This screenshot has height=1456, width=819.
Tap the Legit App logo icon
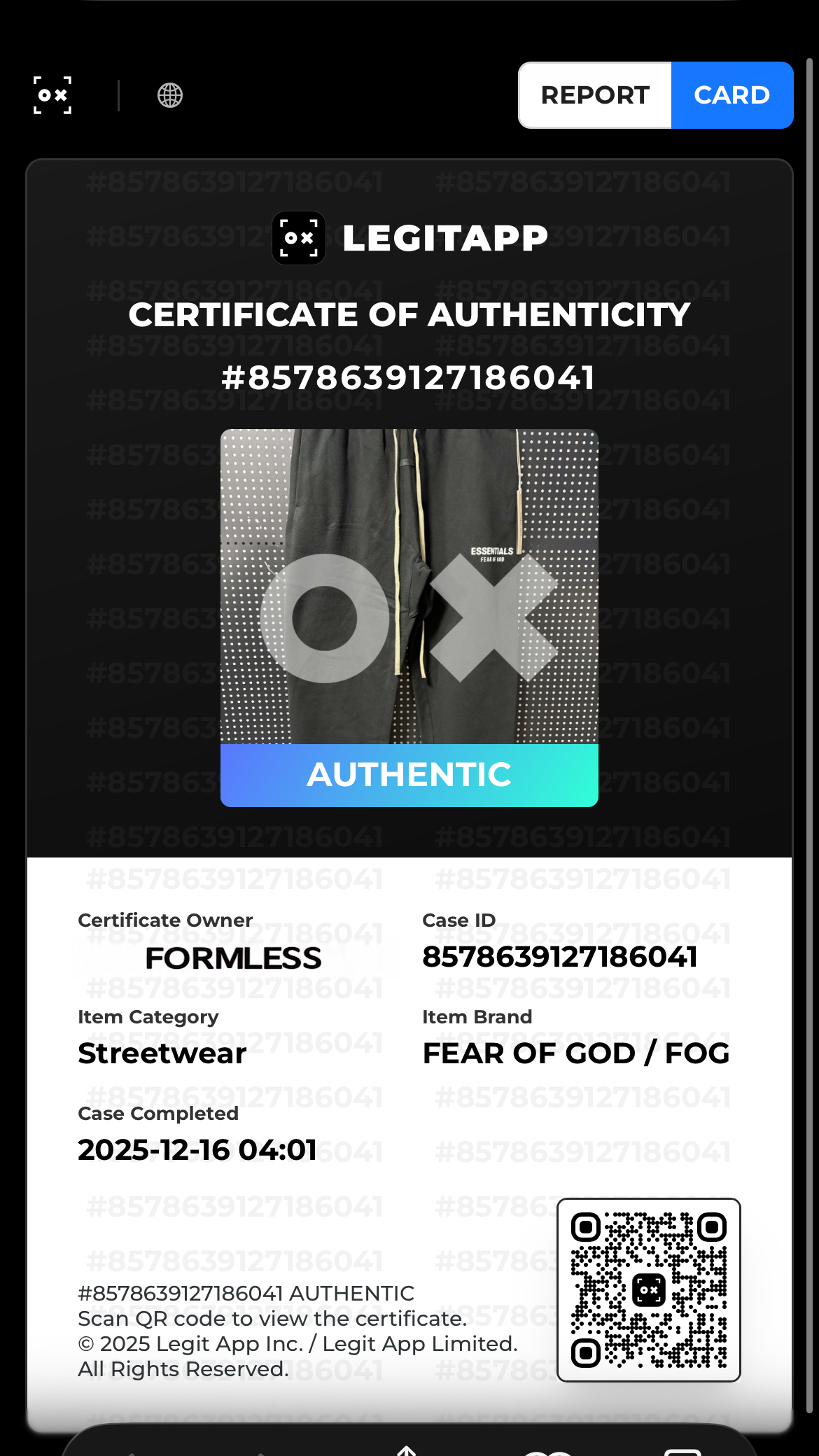(52, 95)
